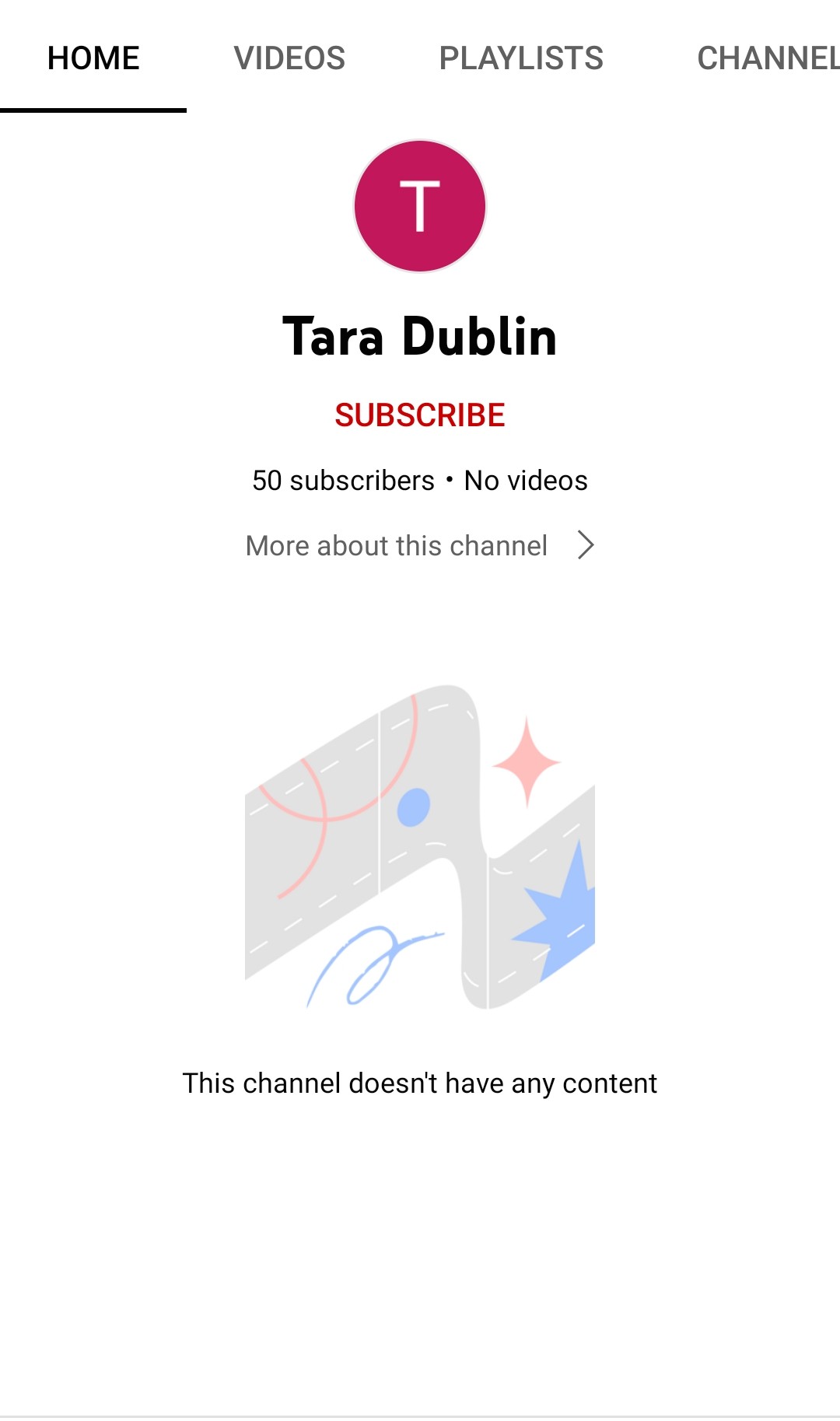This screenshot has width=840, height=1421.
Task: Tap Tara Dublin's profile avatar
Action: pos(420,206)
